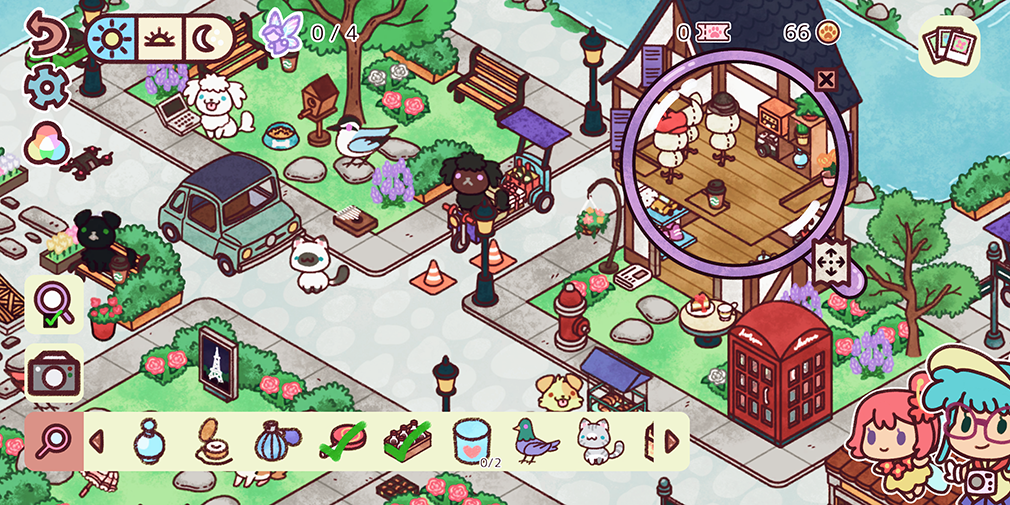Image resolution: width=1010 pixels, height=505 pixels.
Task: Tap the undo arrow button
Action: pyautogui.click(x=45, y=34)
